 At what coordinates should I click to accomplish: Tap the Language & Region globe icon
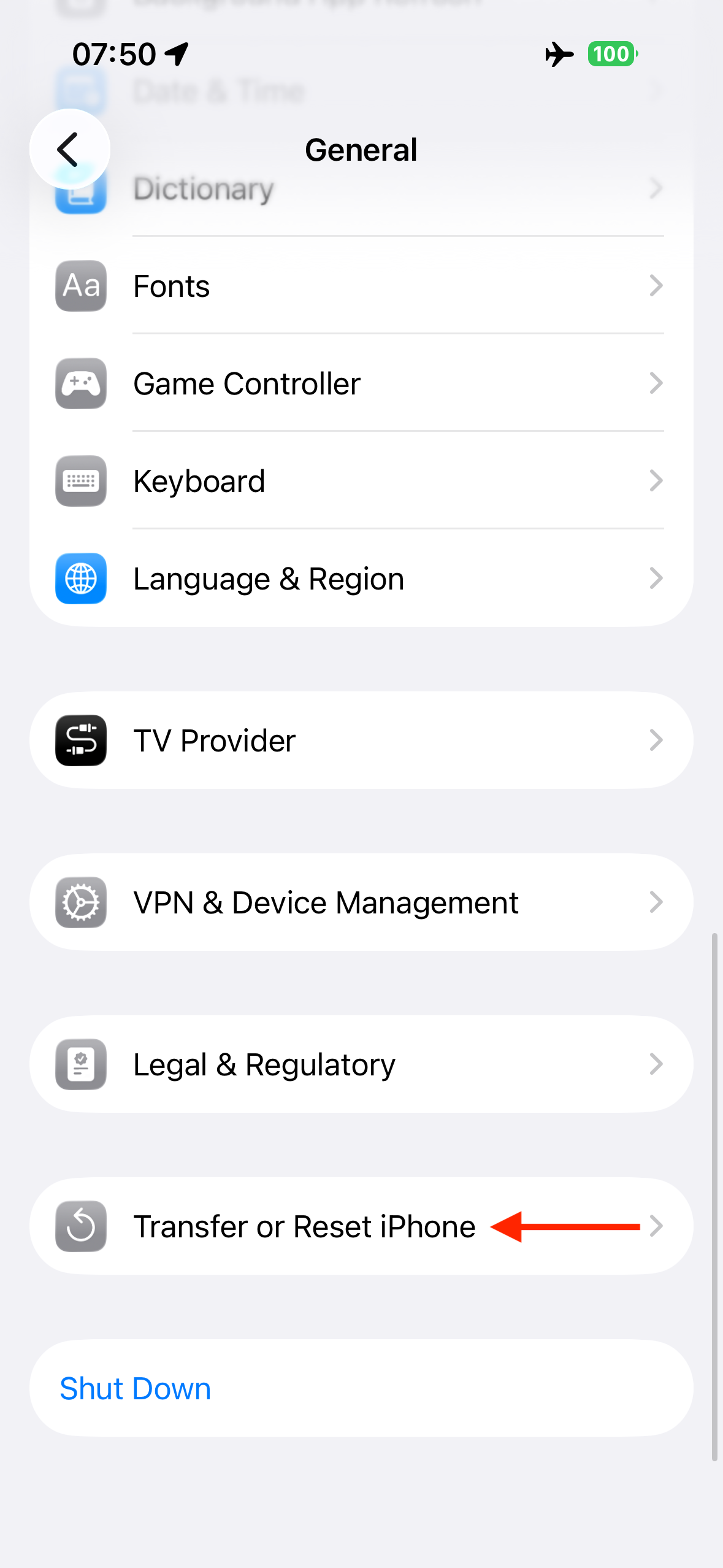pos(80,578)
